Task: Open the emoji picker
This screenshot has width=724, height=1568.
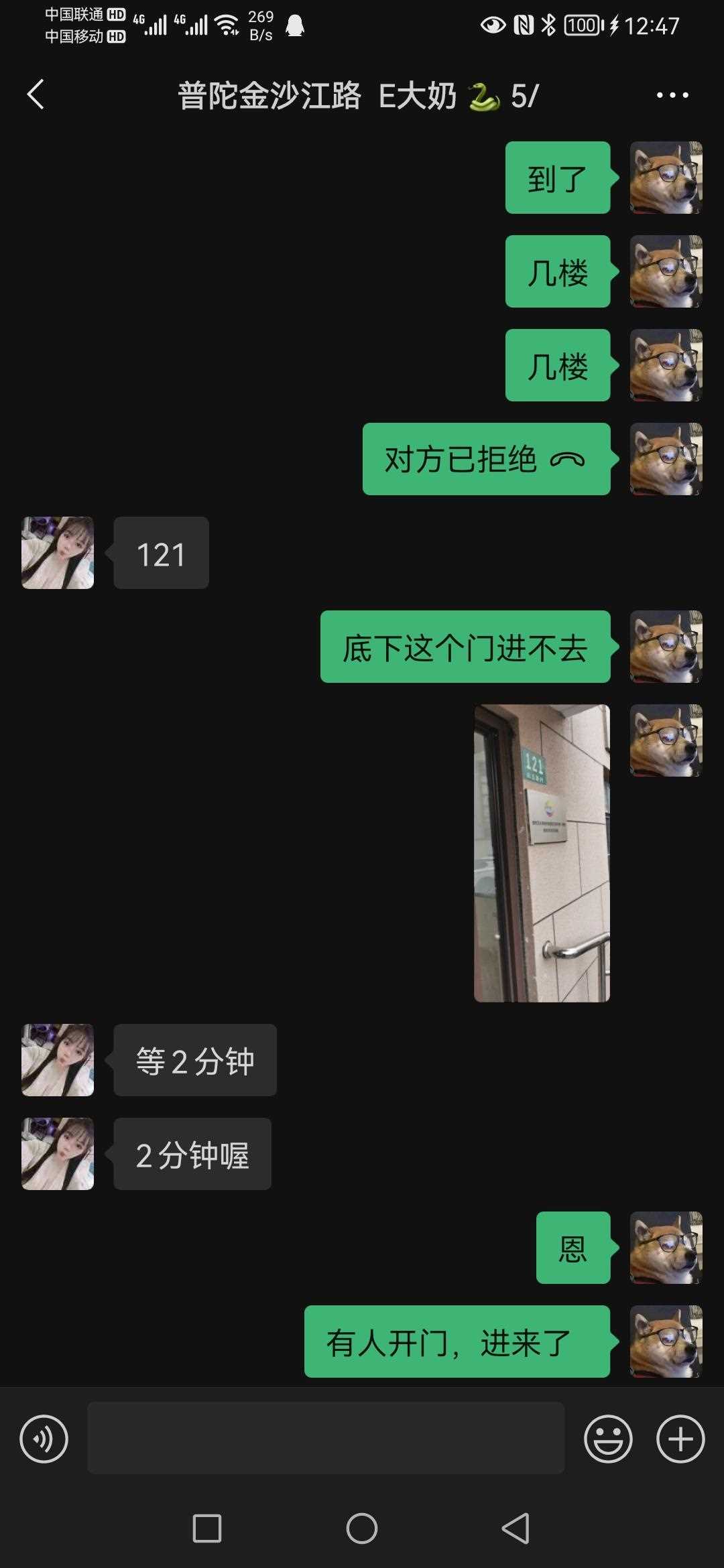Action: 608,1439
